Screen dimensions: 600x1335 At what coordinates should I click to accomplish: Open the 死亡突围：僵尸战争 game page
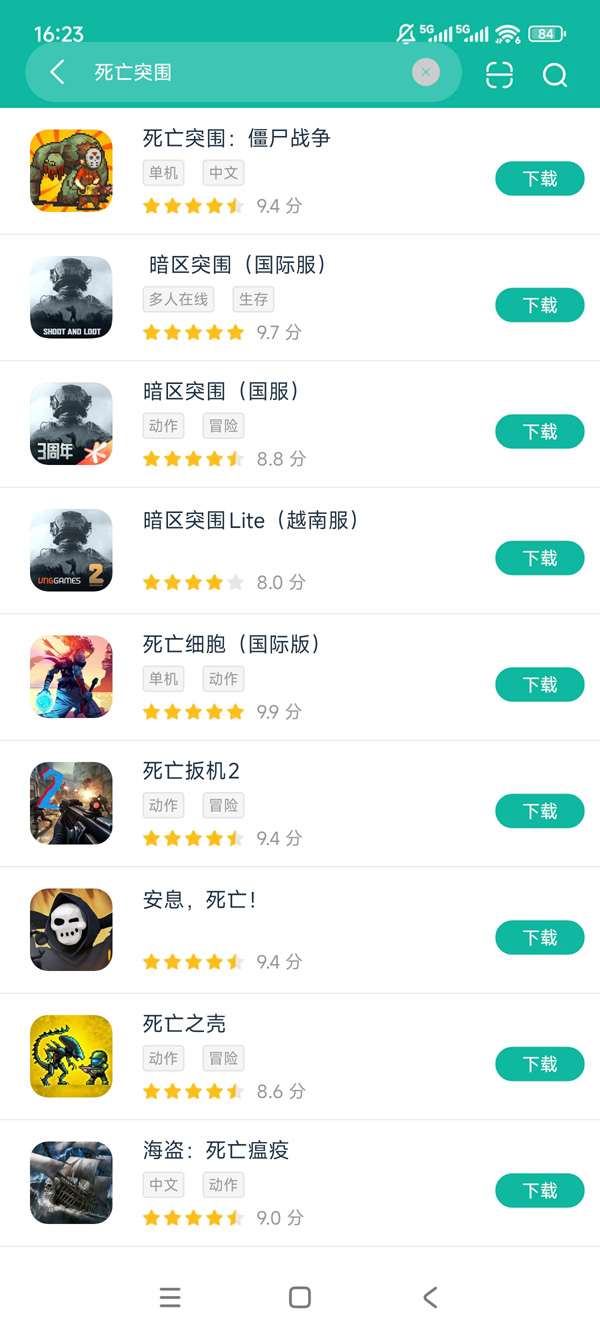236,138
